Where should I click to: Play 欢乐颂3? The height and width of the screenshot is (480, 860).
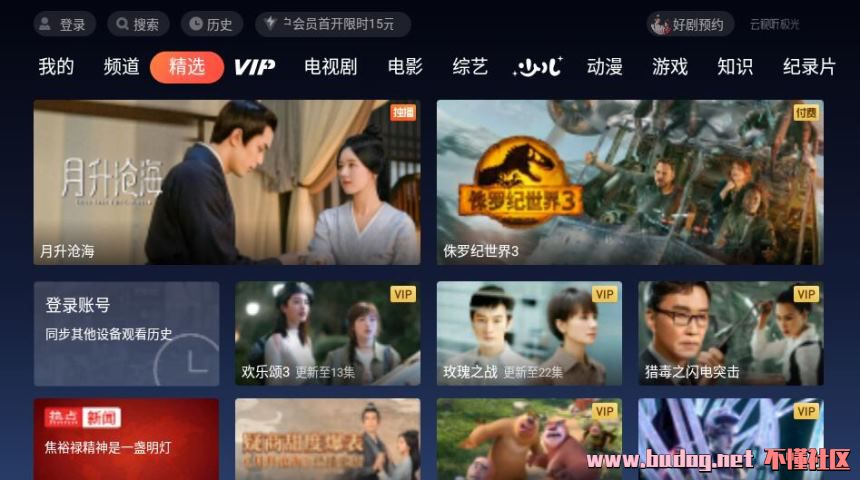pos(327,333)
